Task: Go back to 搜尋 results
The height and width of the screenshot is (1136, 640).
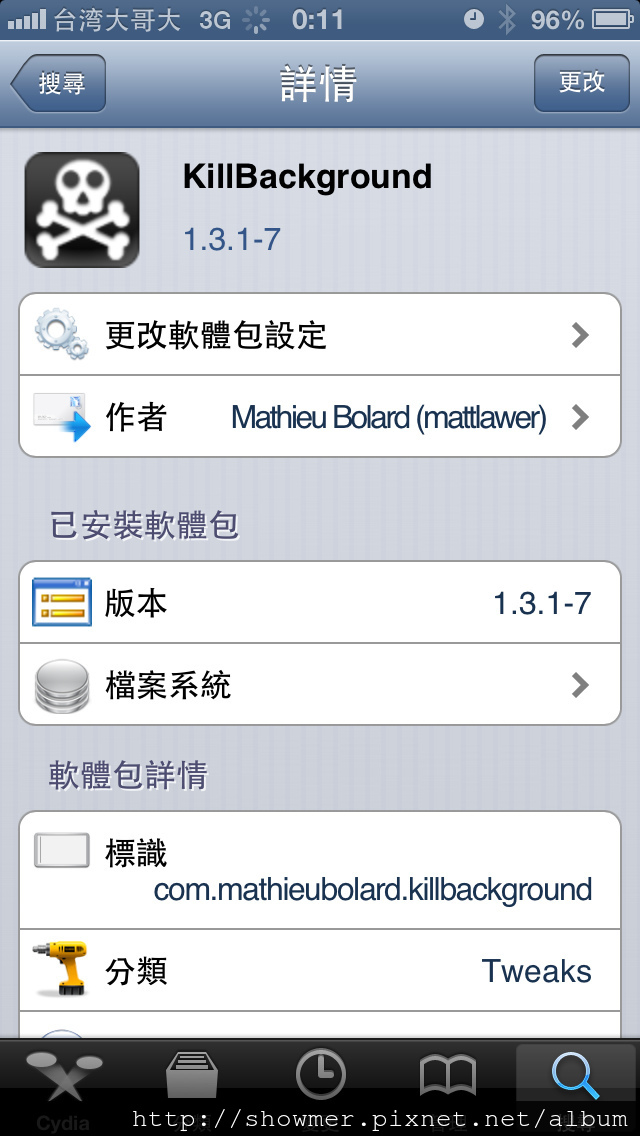Action: 59,84
